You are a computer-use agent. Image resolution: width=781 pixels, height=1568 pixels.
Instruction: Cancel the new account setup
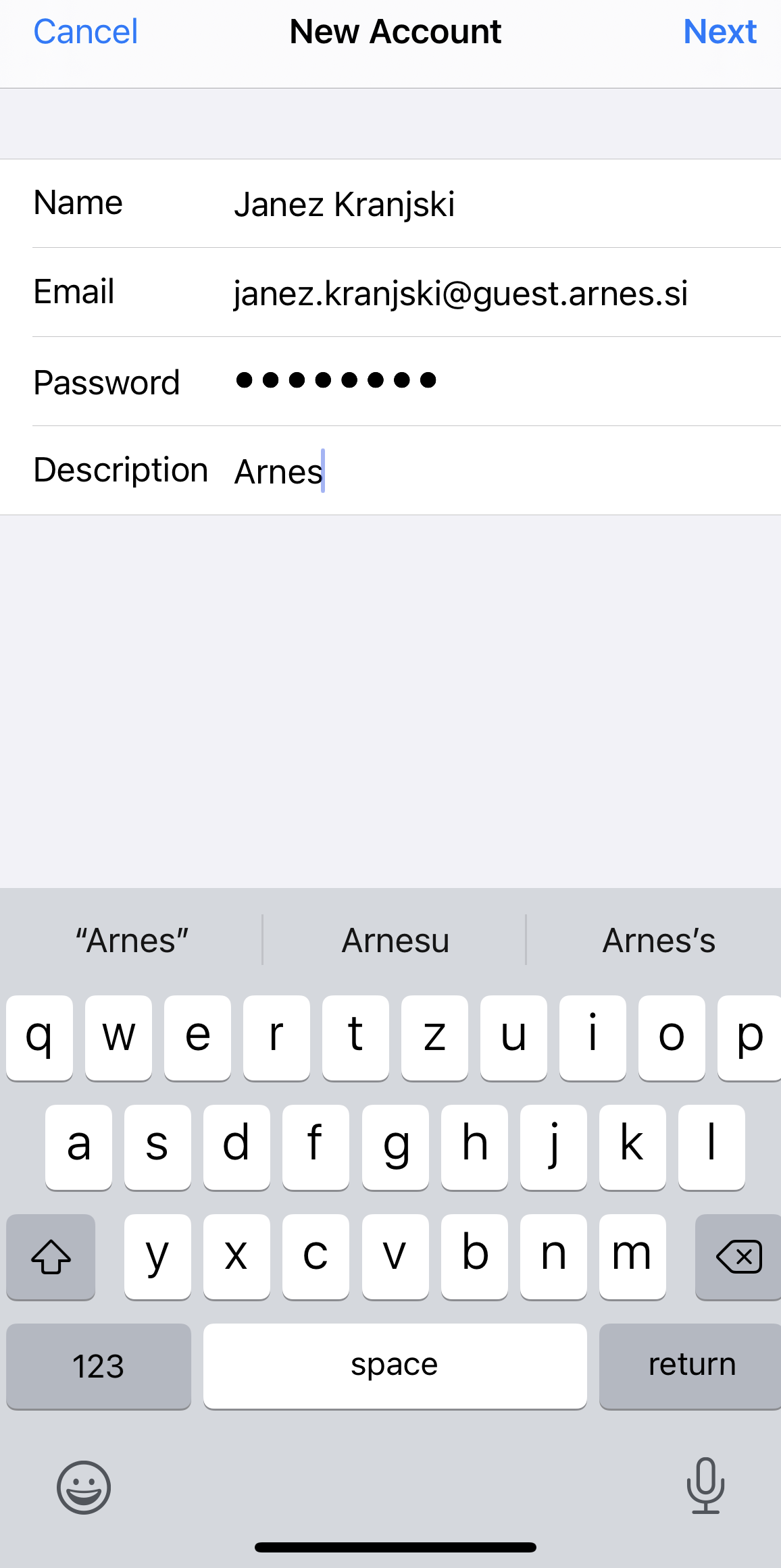pos(86,32)
